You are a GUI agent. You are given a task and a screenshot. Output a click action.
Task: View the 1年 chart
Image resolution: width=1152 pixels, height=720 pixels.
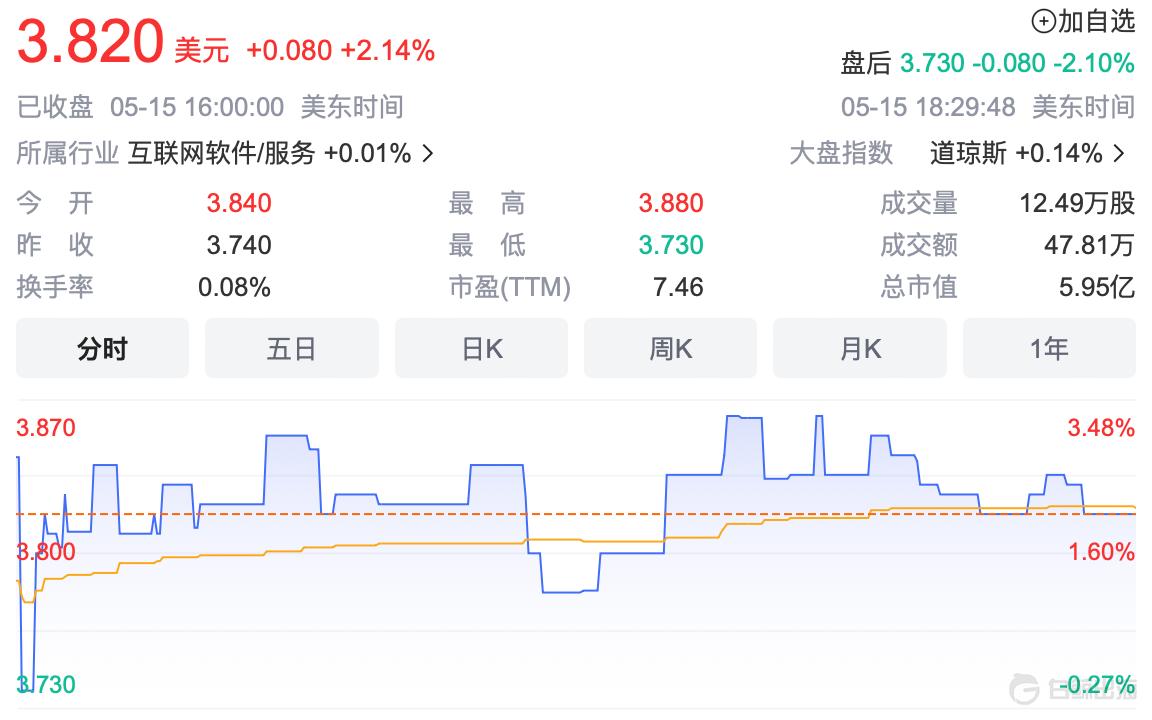[x=1049, y=348]
